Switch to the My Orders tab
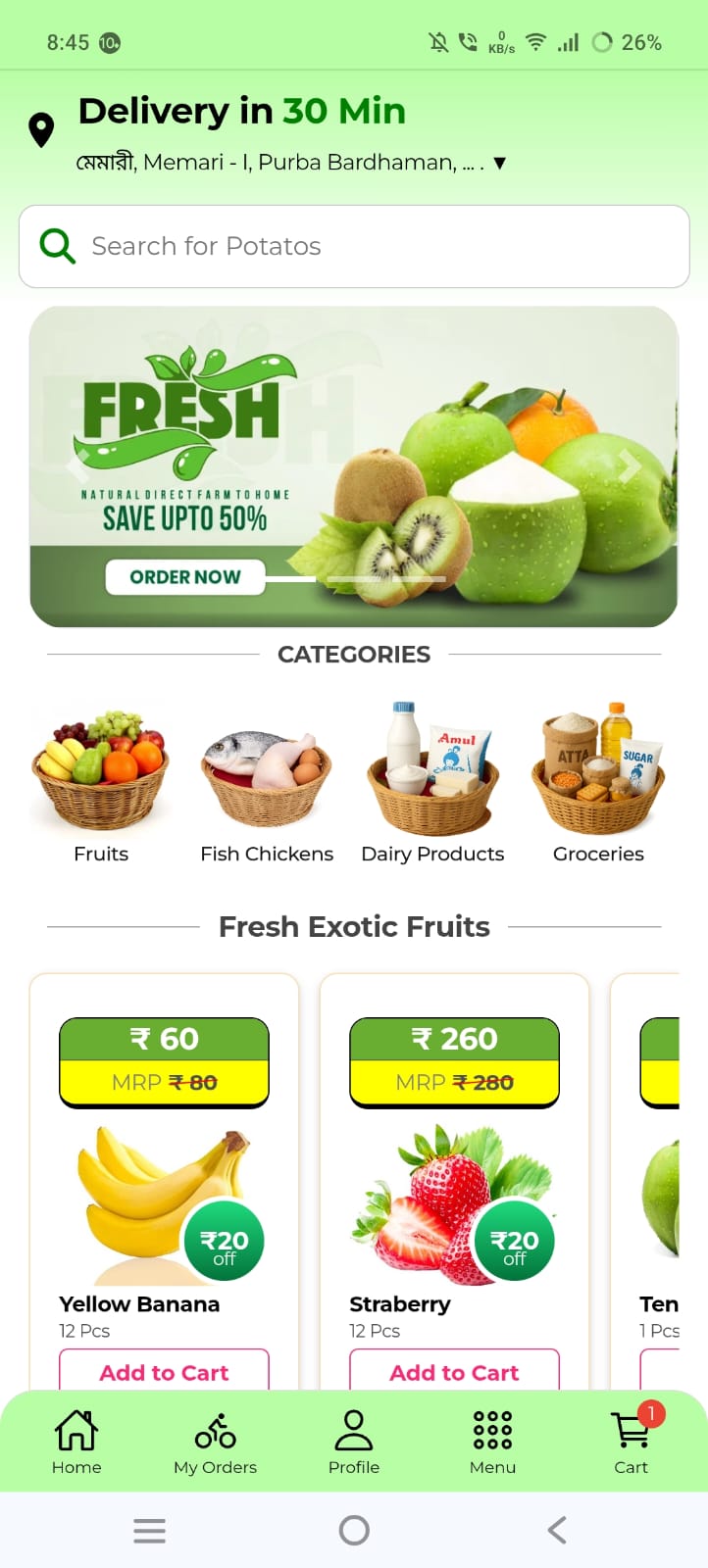 pos(215,1442)
